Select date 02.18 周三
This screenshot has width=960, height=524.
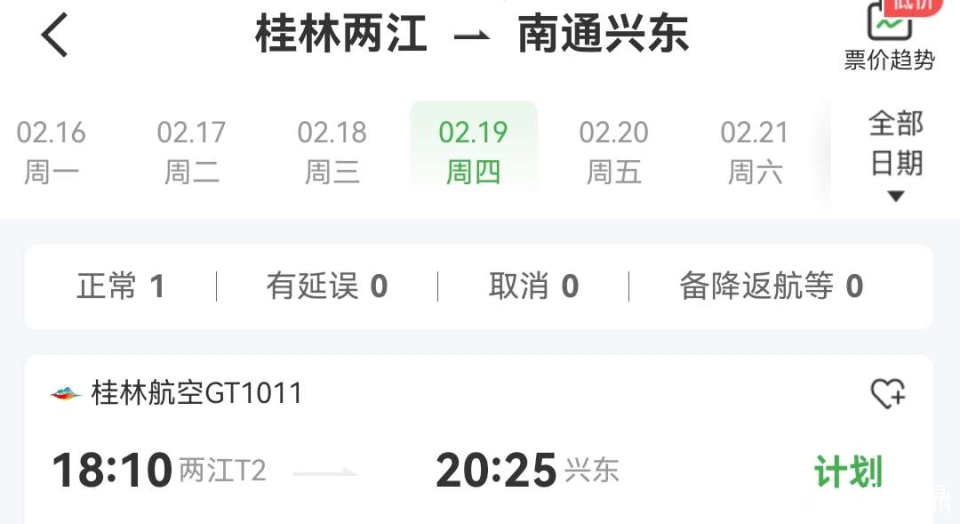click(332, 152)
